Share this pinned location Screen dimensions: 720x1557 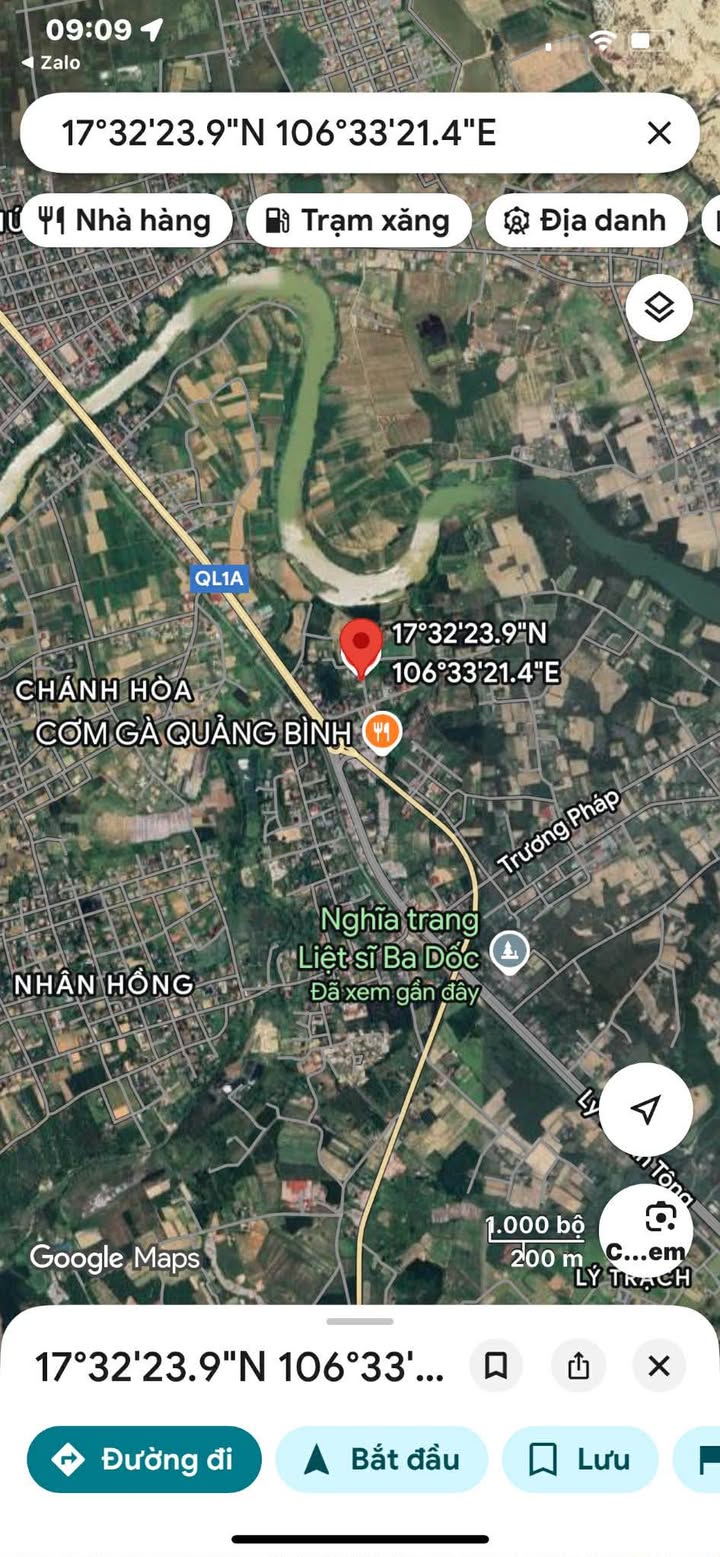click(x=578, y=1366)
